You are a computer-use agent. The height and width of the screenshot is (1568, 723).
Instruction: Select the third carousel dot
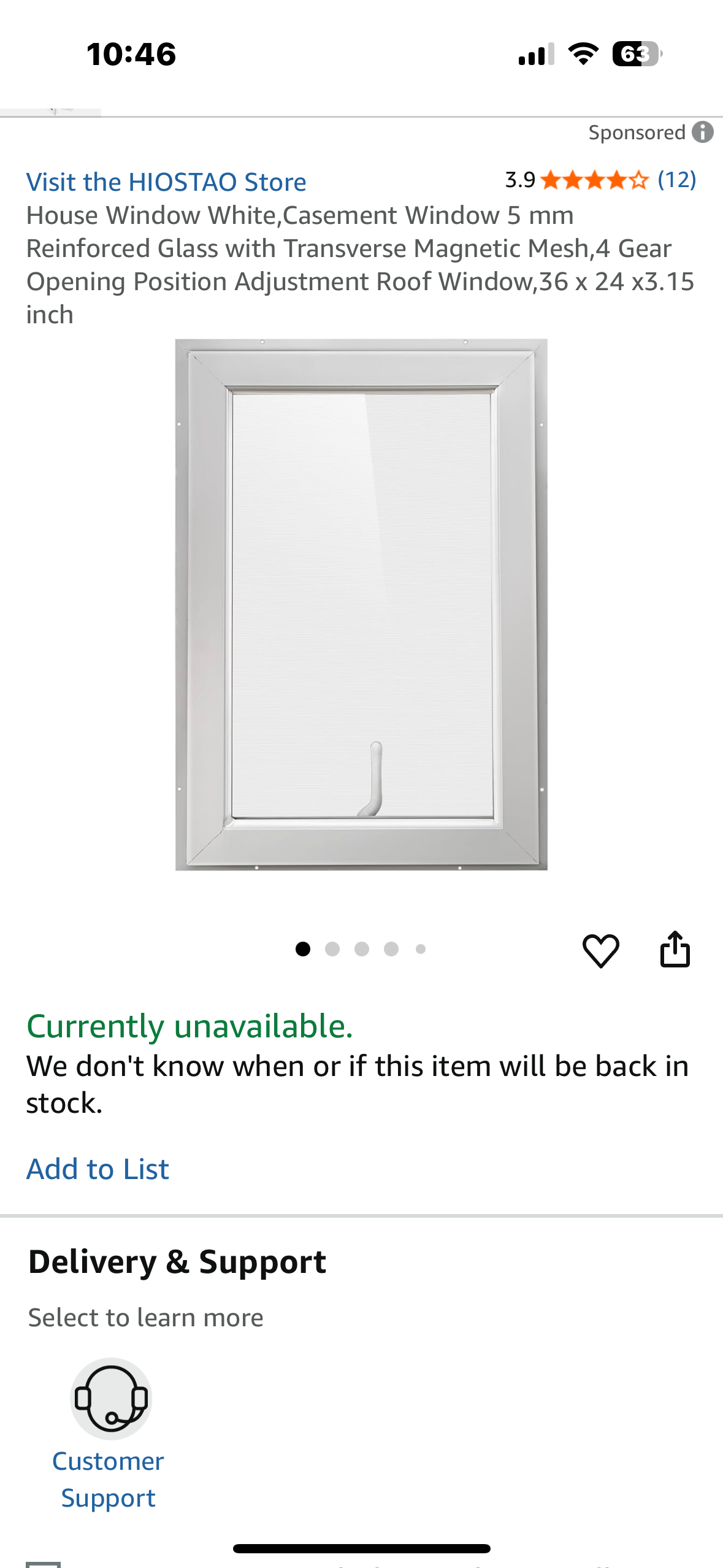362,948
